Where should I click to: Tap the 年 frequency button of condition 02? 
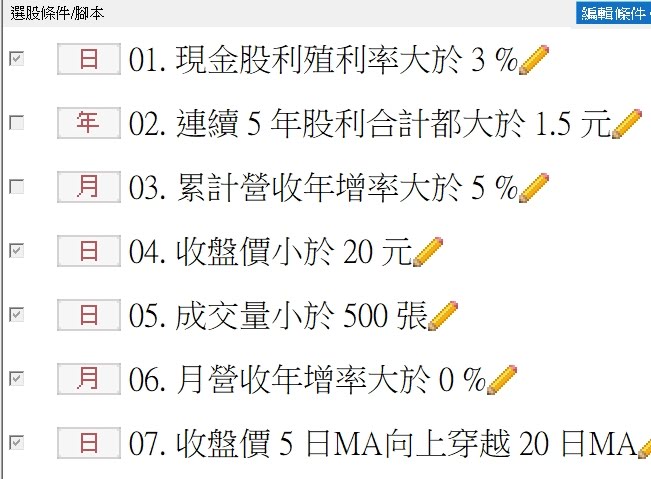click(x=88, y=124)
